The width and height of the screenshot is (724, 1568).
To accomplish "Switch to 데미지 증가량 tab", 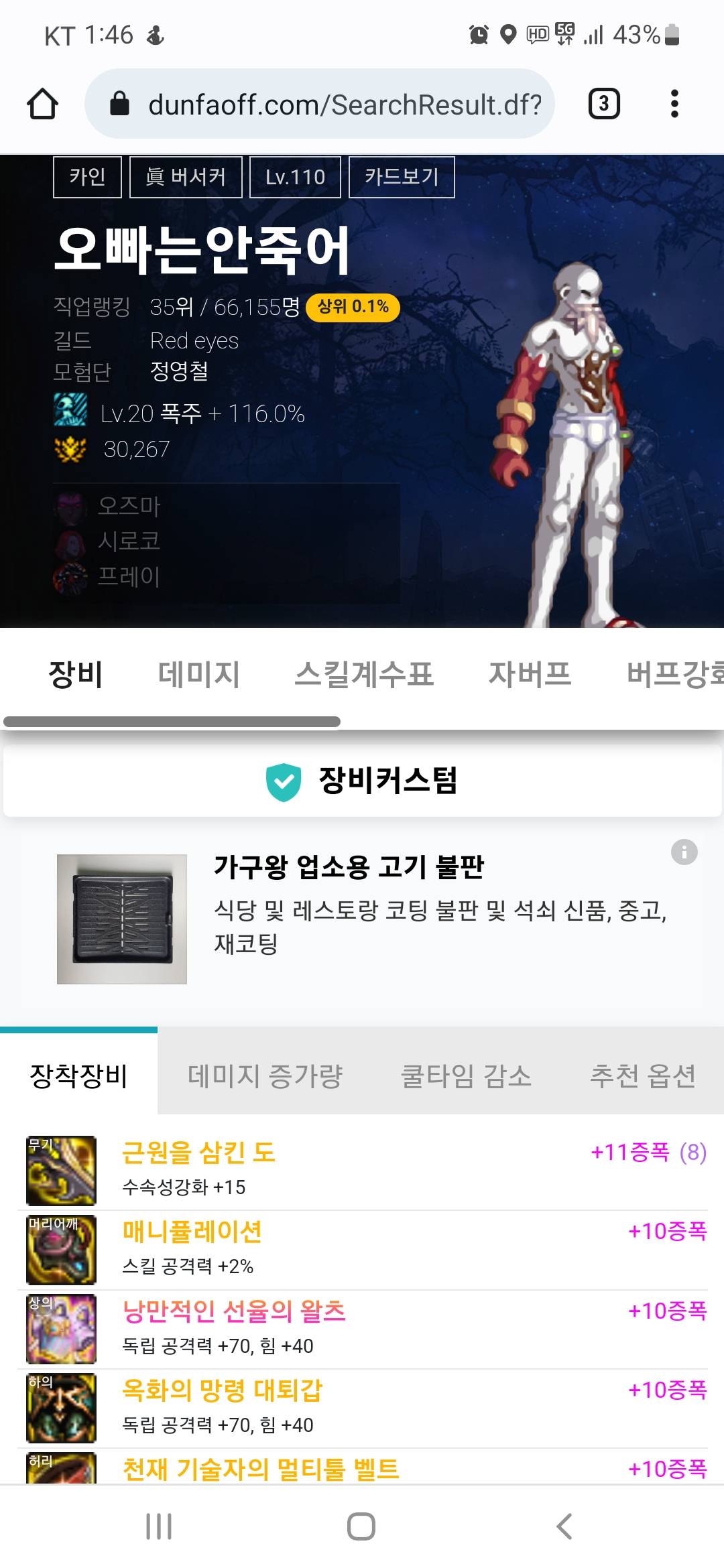I will click(265, 1076).
